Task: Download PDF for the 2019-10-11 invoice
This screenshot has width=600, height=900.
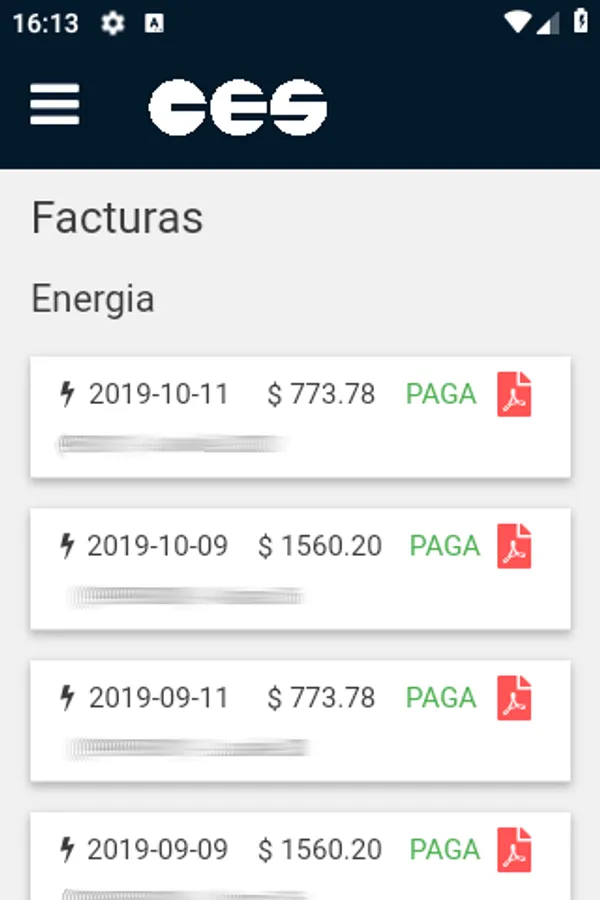Action: [x=514, y=394]
